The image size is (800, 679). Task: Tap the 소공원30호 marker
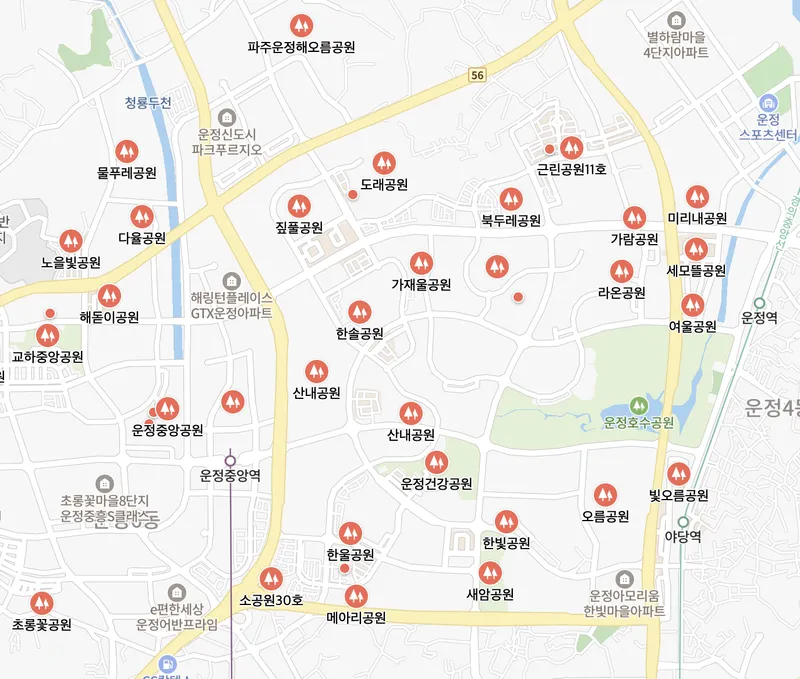[x=271, y=579]
